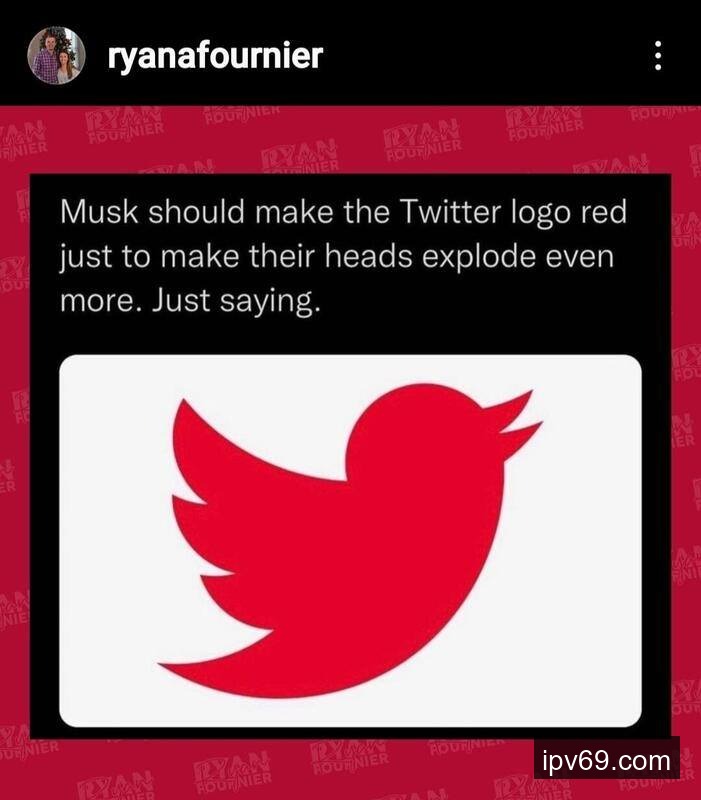Tap the ryanafournier username
The width and height of the screenshot is (701, 800).
pos(215,56)
